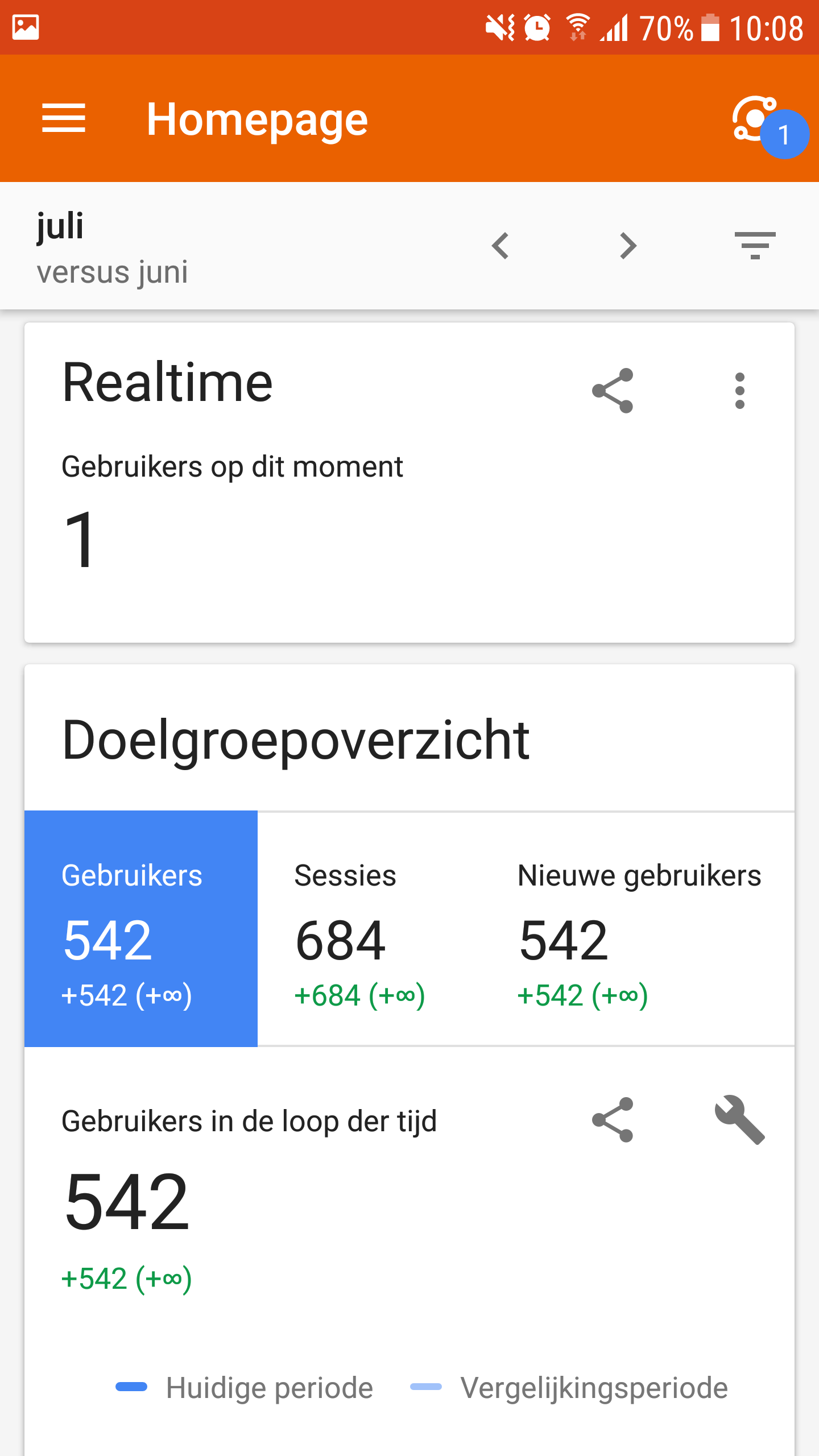This screenshot has height=1456, width=819.
Task: Open the date range filter icon
Action: [x=755, y=246]
